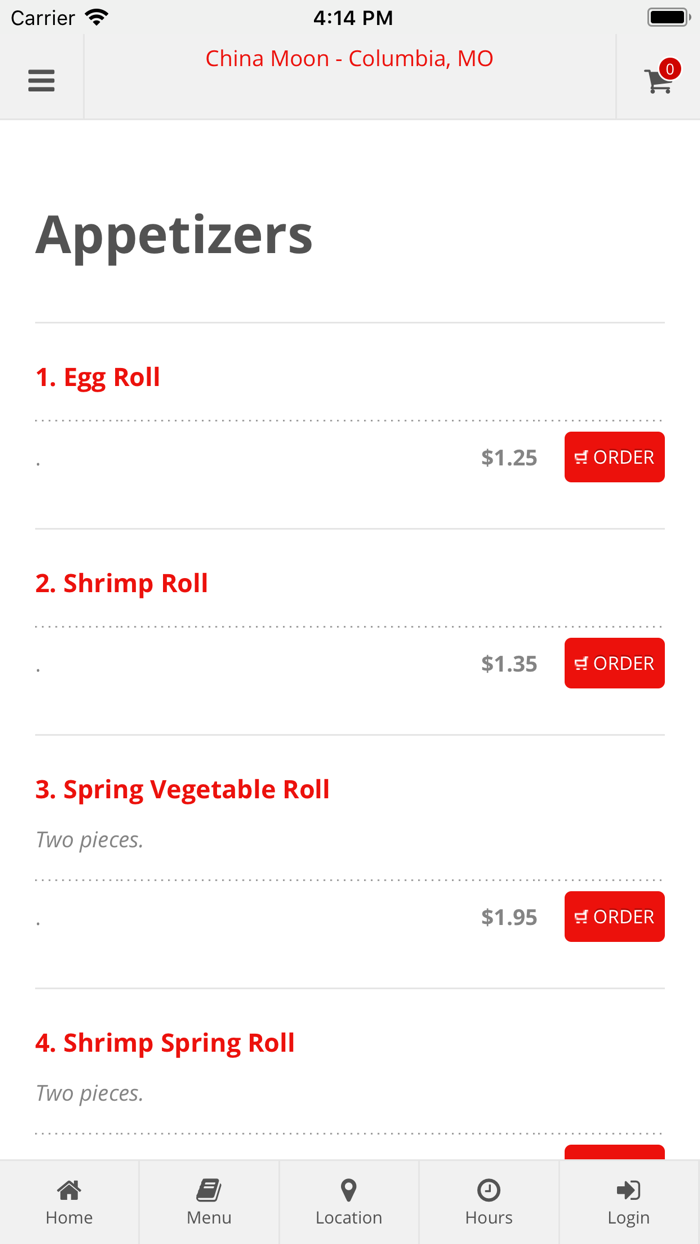The height and width of the screenshot is (1244, 700).
Task: Order the Spring Vegetable Roll
Action: 614,916
